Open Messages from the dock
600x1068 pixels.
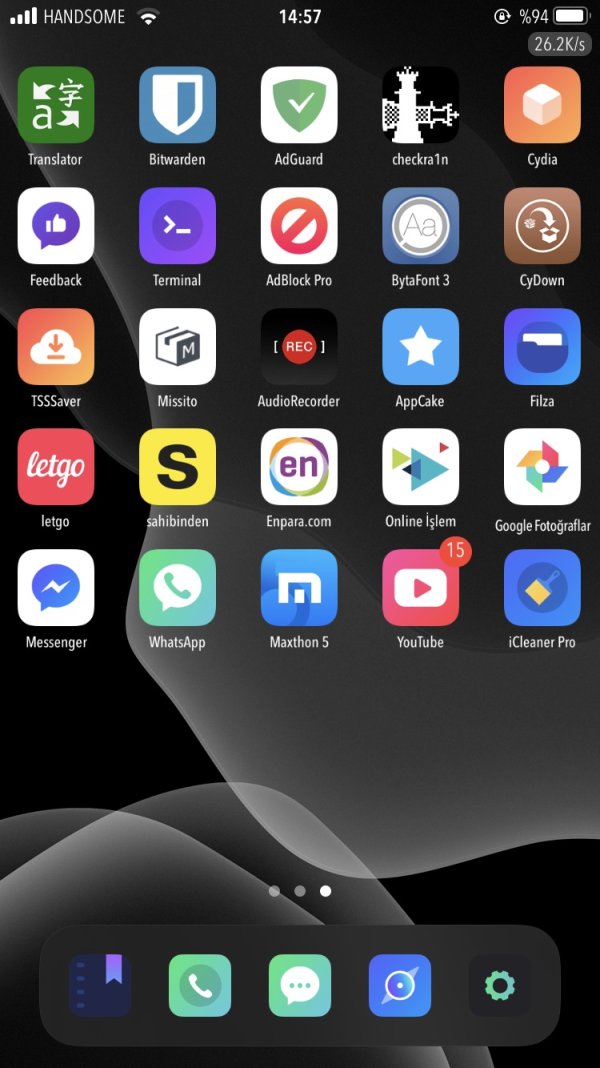[x=300, y=986]
